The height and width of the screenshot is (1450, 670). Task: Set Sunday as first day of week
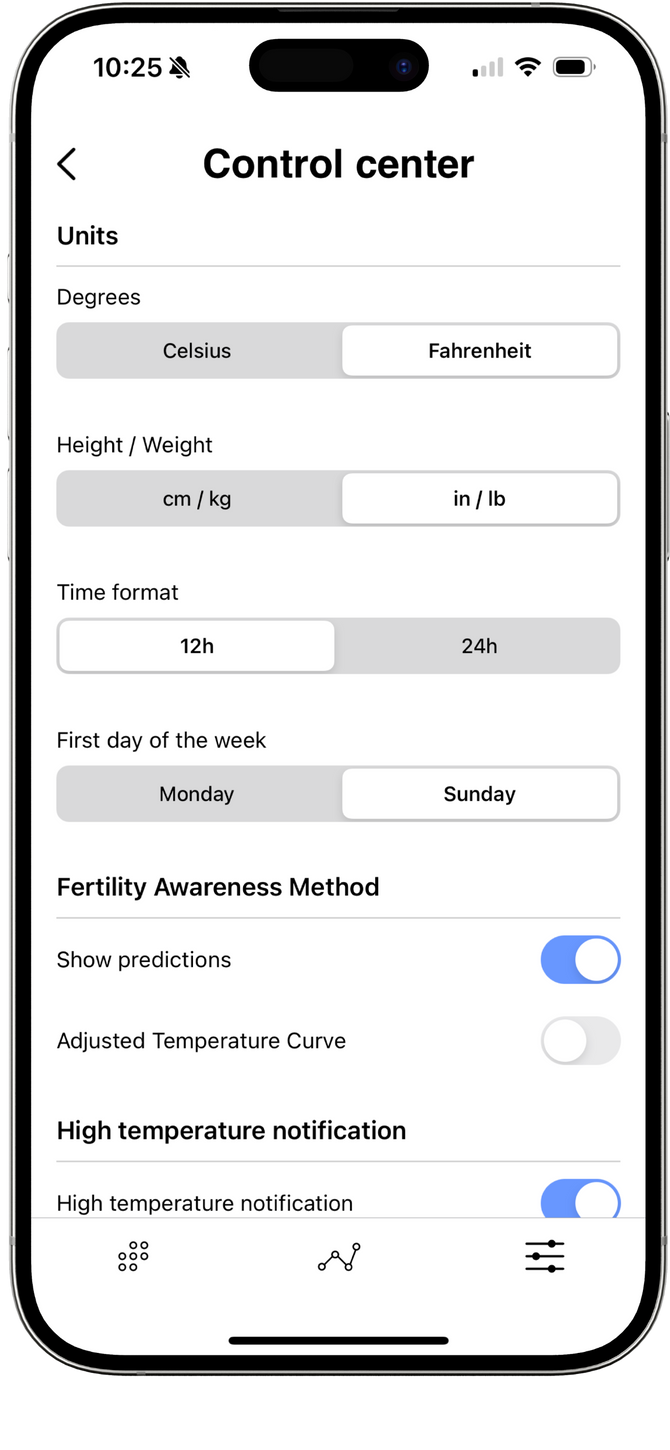tap(480, 794)
